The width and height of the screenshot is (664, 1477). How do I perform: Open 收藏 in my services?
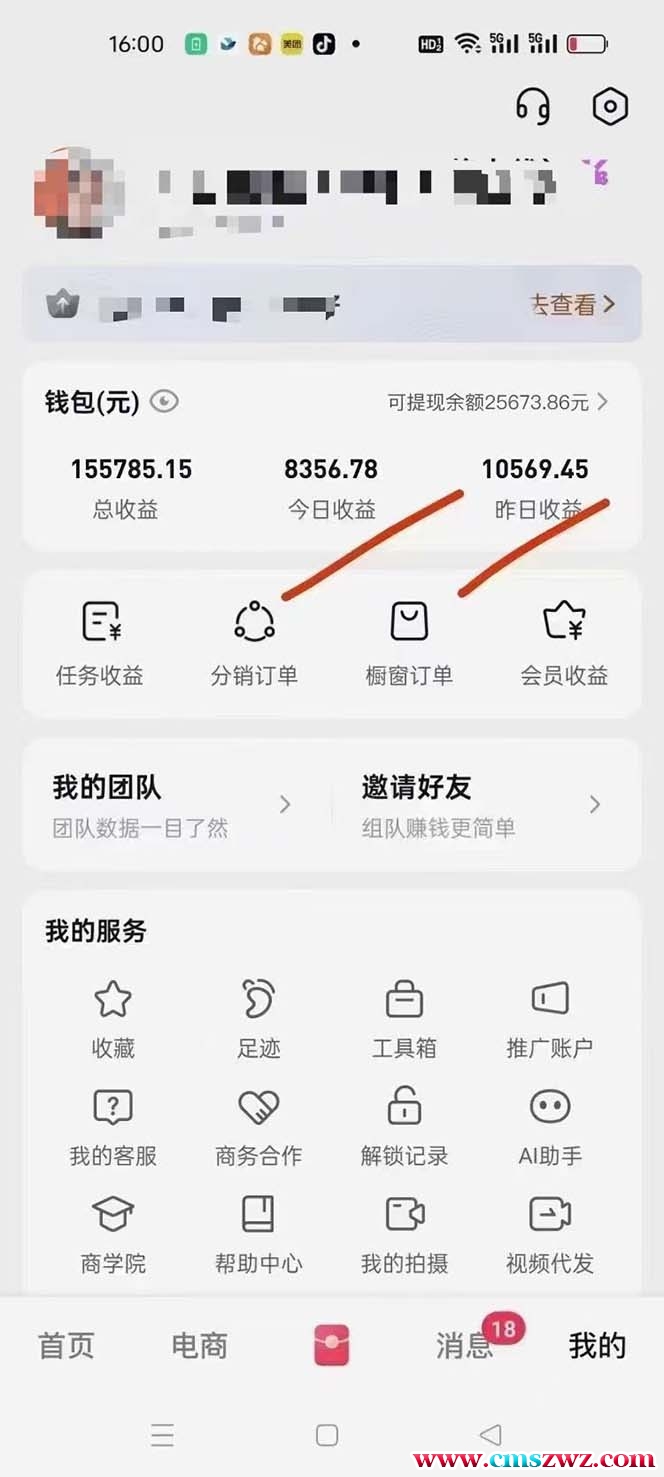113,1018
